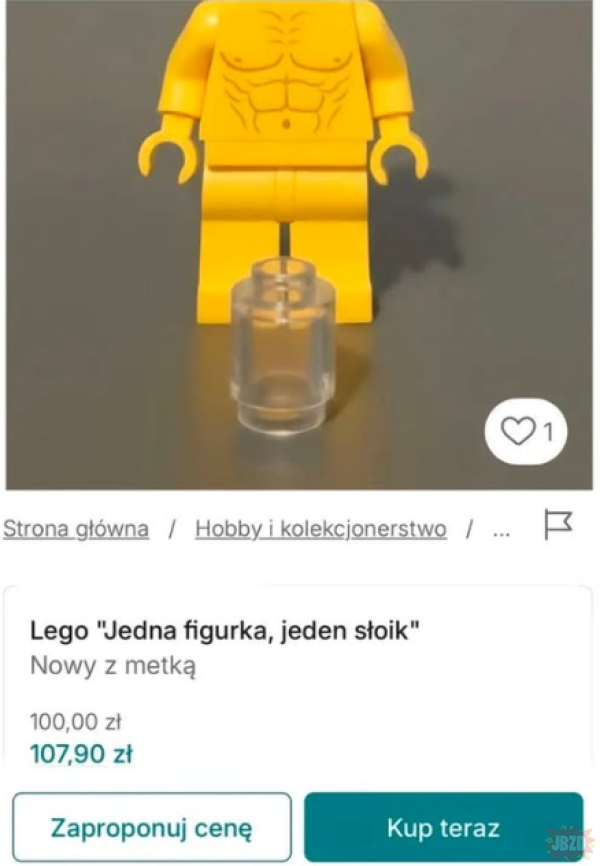Open the Strona główna breadcrumb link
The image size is (600, 866).
pyautogui.click(x=76, y=529)
